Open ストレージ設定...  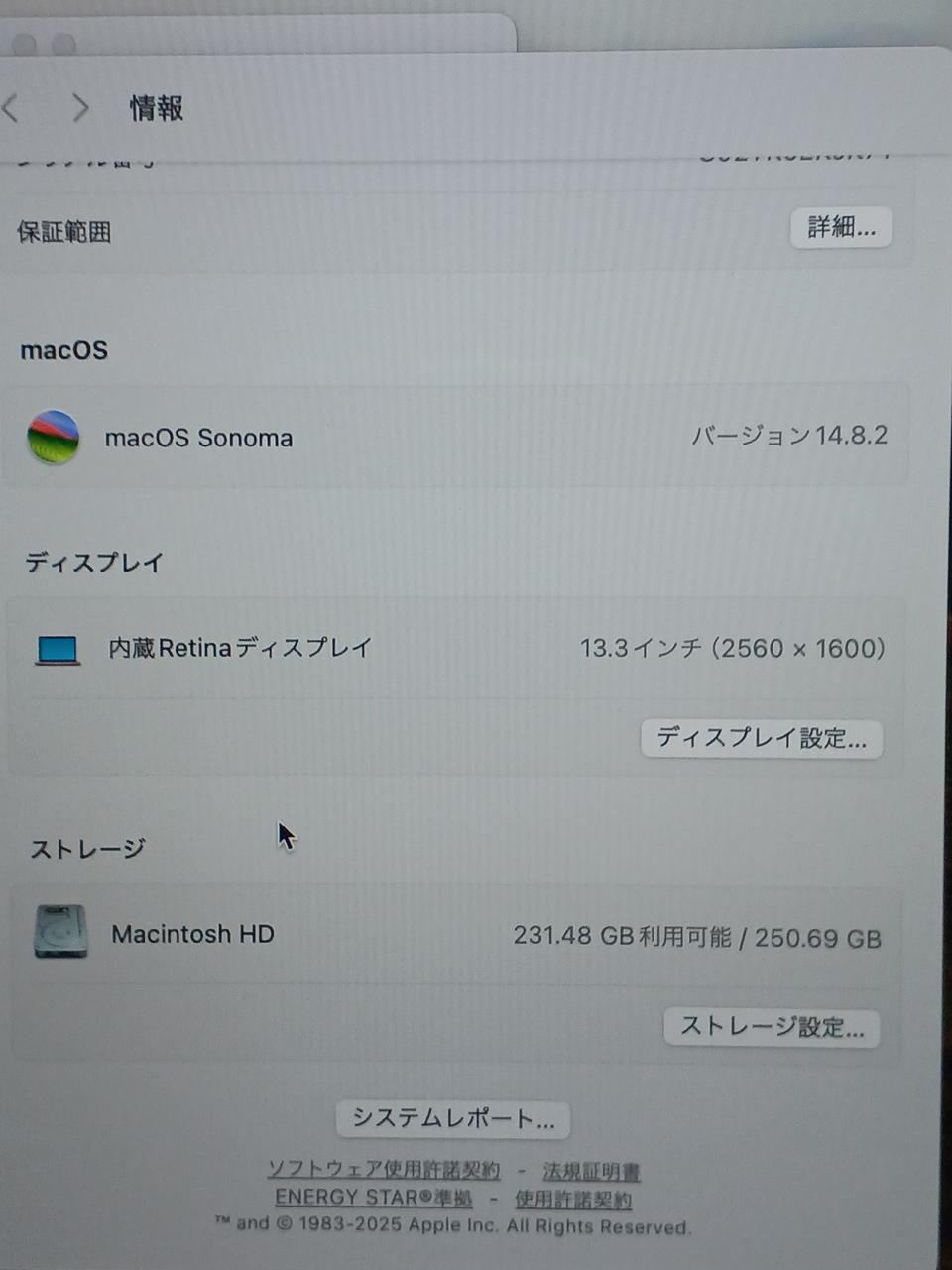tap(772, 1027)
